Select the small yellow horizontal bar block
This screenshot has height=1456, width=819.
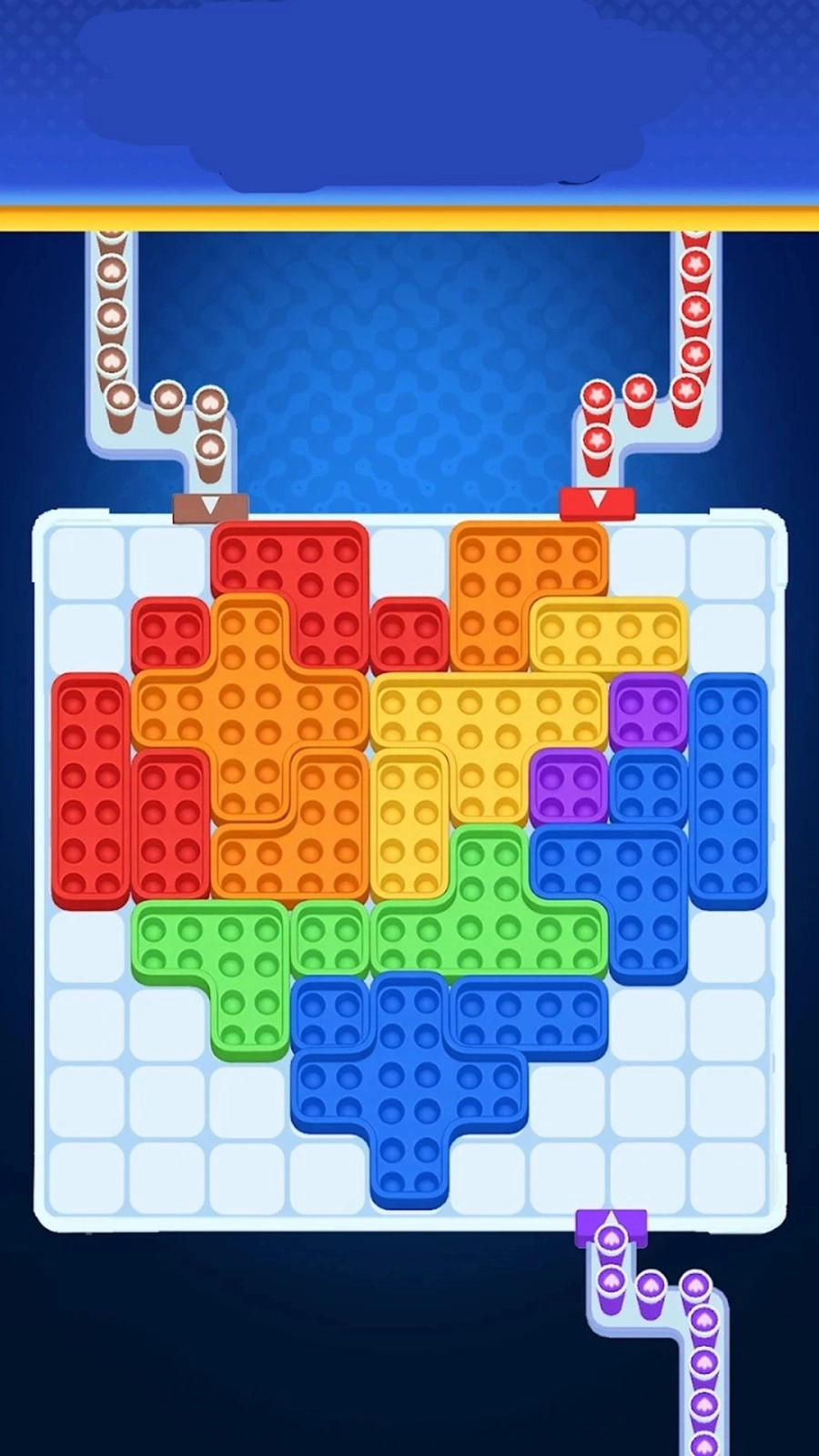point(608,633)
